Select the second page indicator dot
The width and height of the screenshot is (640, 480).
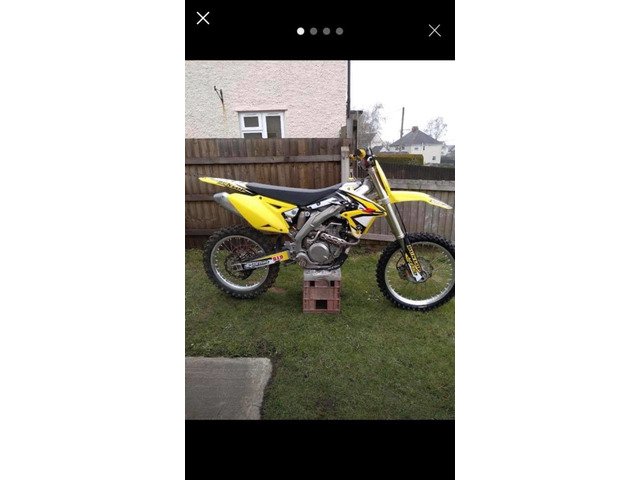pyautogui.click(x=313, y=31)
